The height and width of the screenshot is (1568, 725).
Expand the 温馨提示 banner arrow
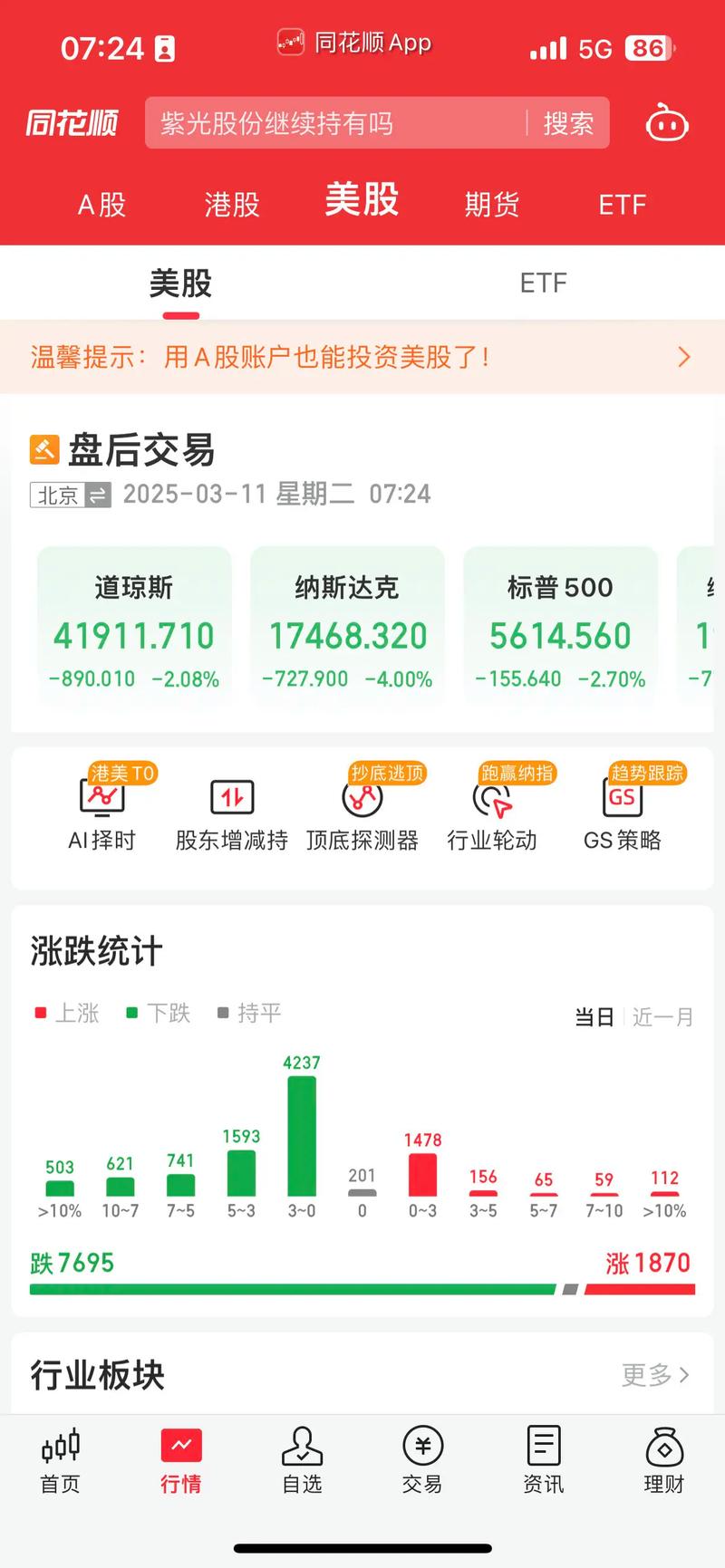(x=685, y=357)
